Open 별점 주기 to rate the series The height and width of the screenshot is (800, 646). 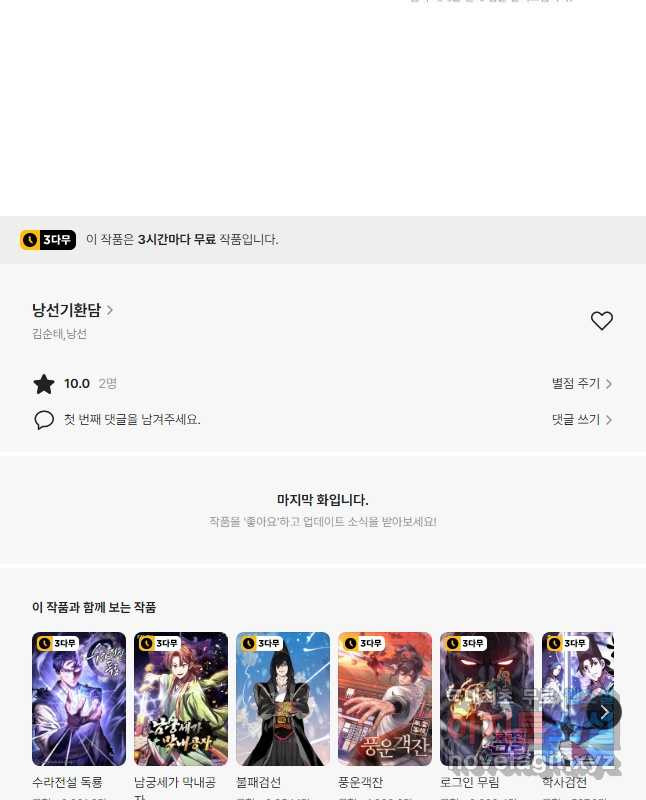(x=582, y=384)
